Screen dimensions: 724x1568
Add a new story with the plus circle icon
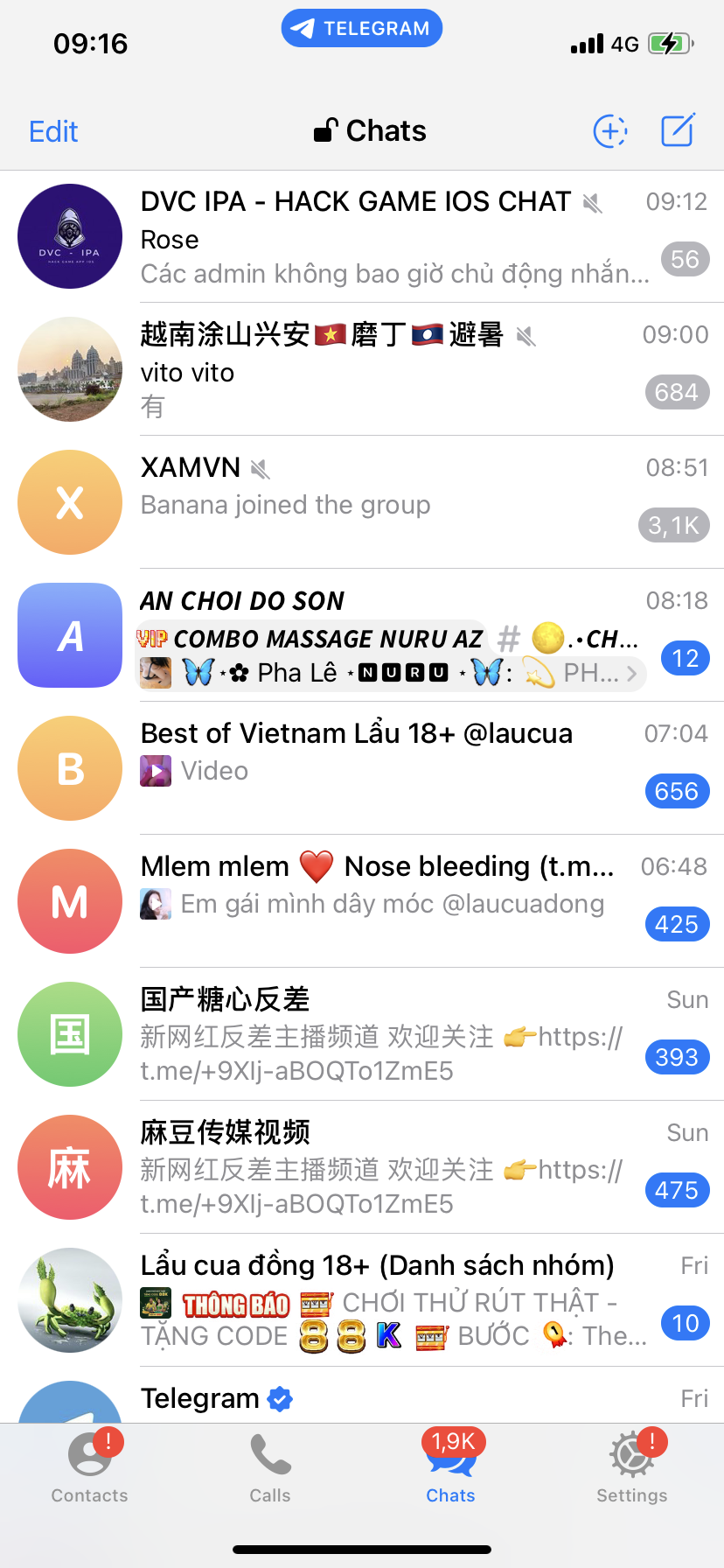[x=610, y=131]
